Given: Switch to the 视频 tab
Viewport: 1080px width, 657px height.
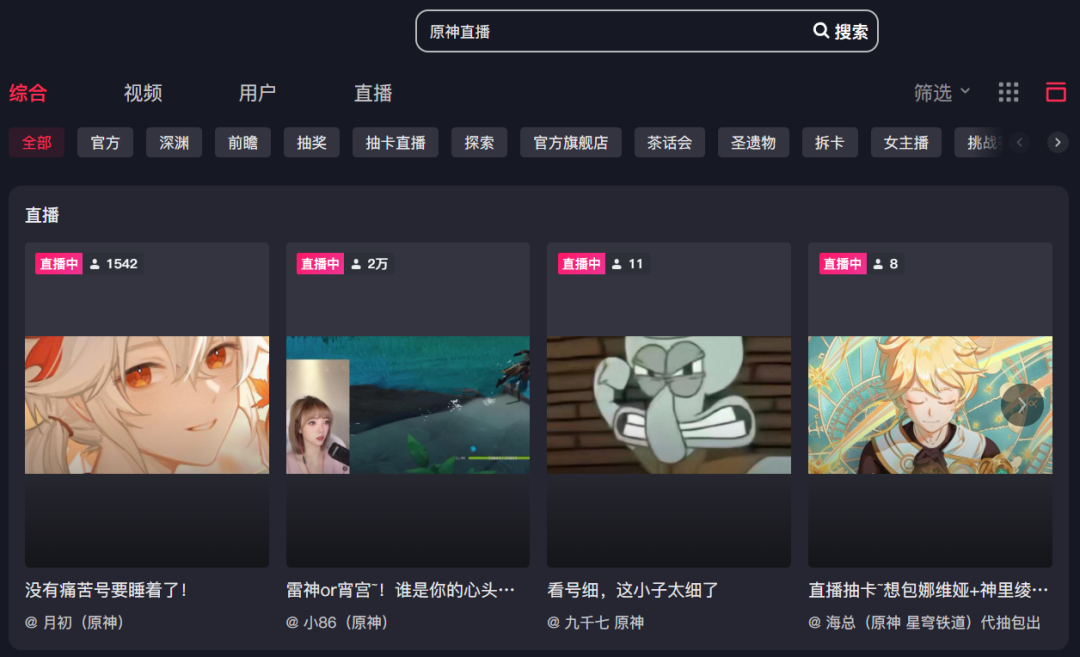Looking at the screenshot, I should [143, 93].
